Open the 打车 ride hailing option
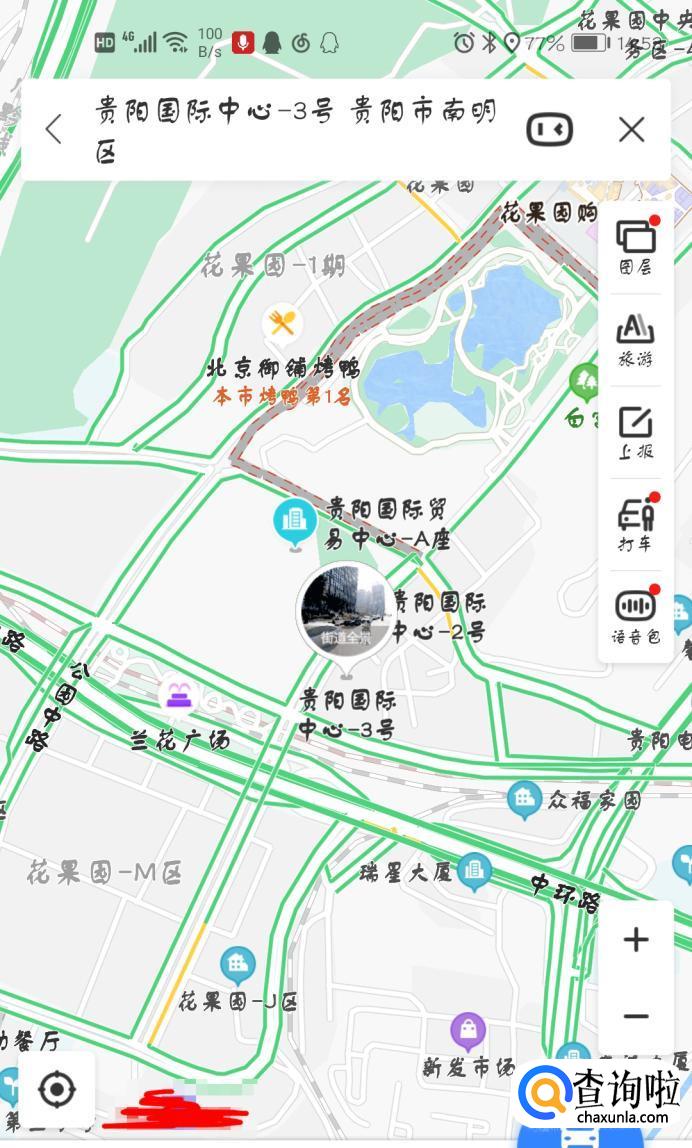This screenshot has height=1148, width=692. coord(635,524)
